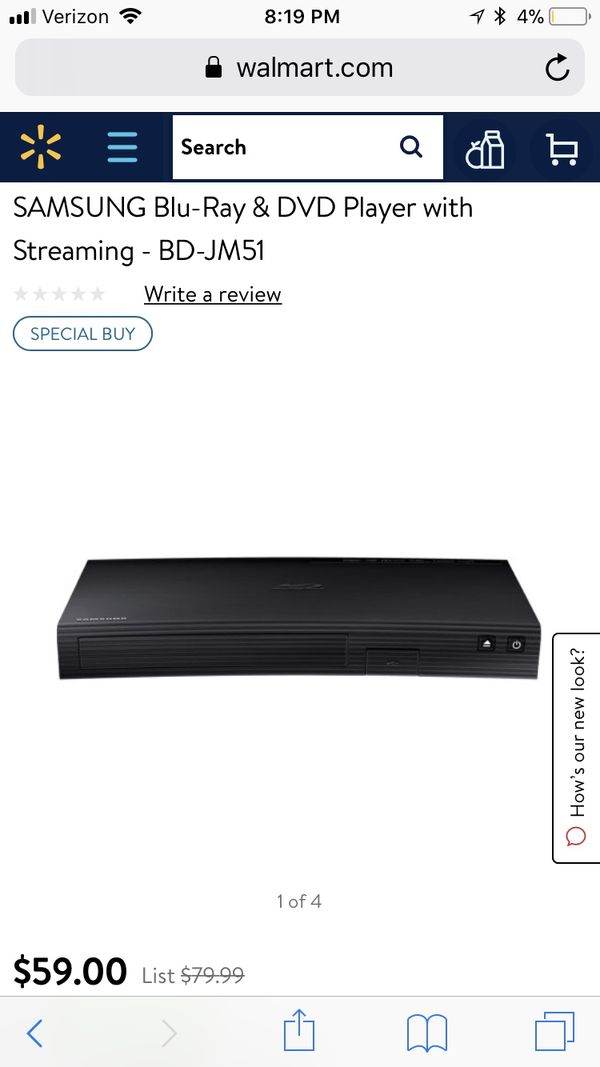Tap the walmart.com address bar

tap(299, 67)
